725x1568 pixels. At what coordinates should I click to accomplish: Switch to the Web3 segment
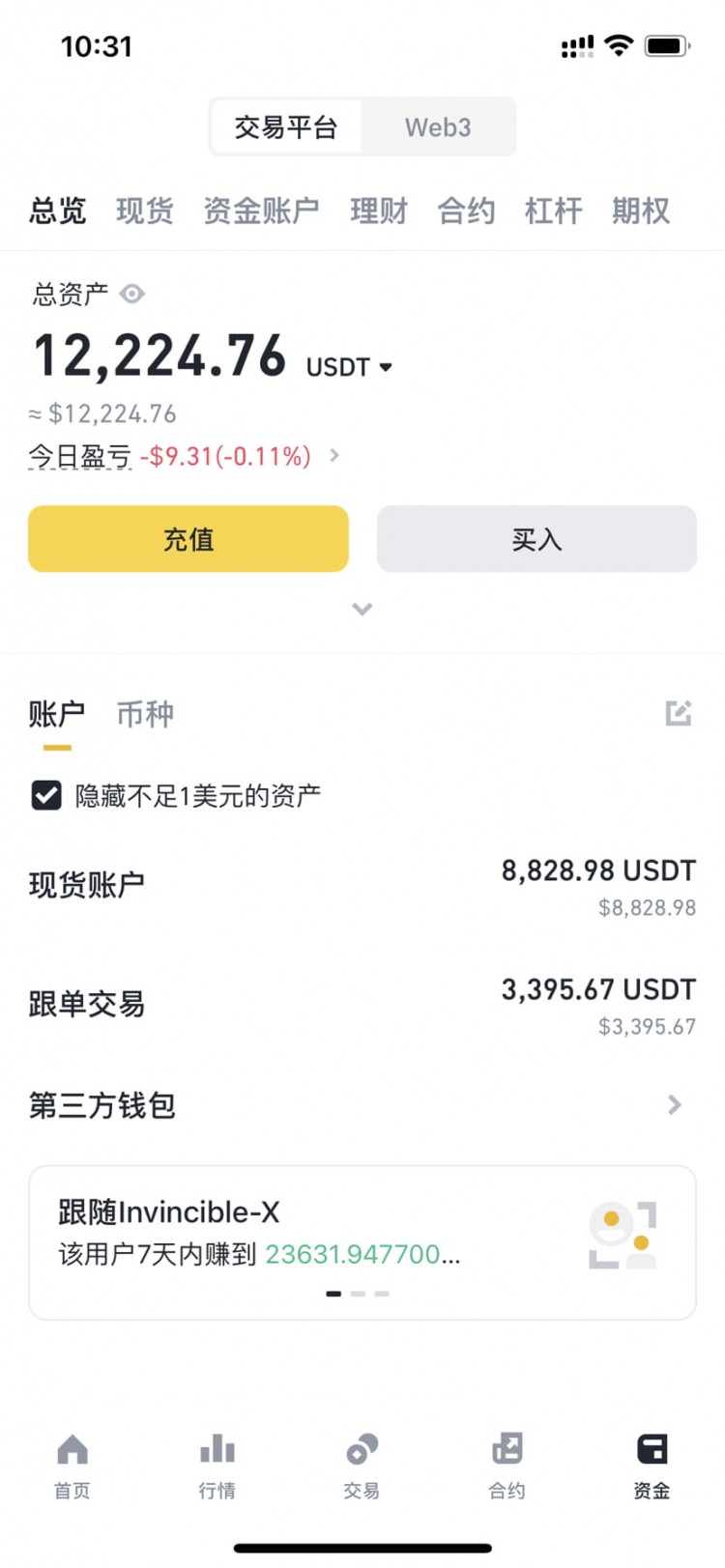point(438,128)
